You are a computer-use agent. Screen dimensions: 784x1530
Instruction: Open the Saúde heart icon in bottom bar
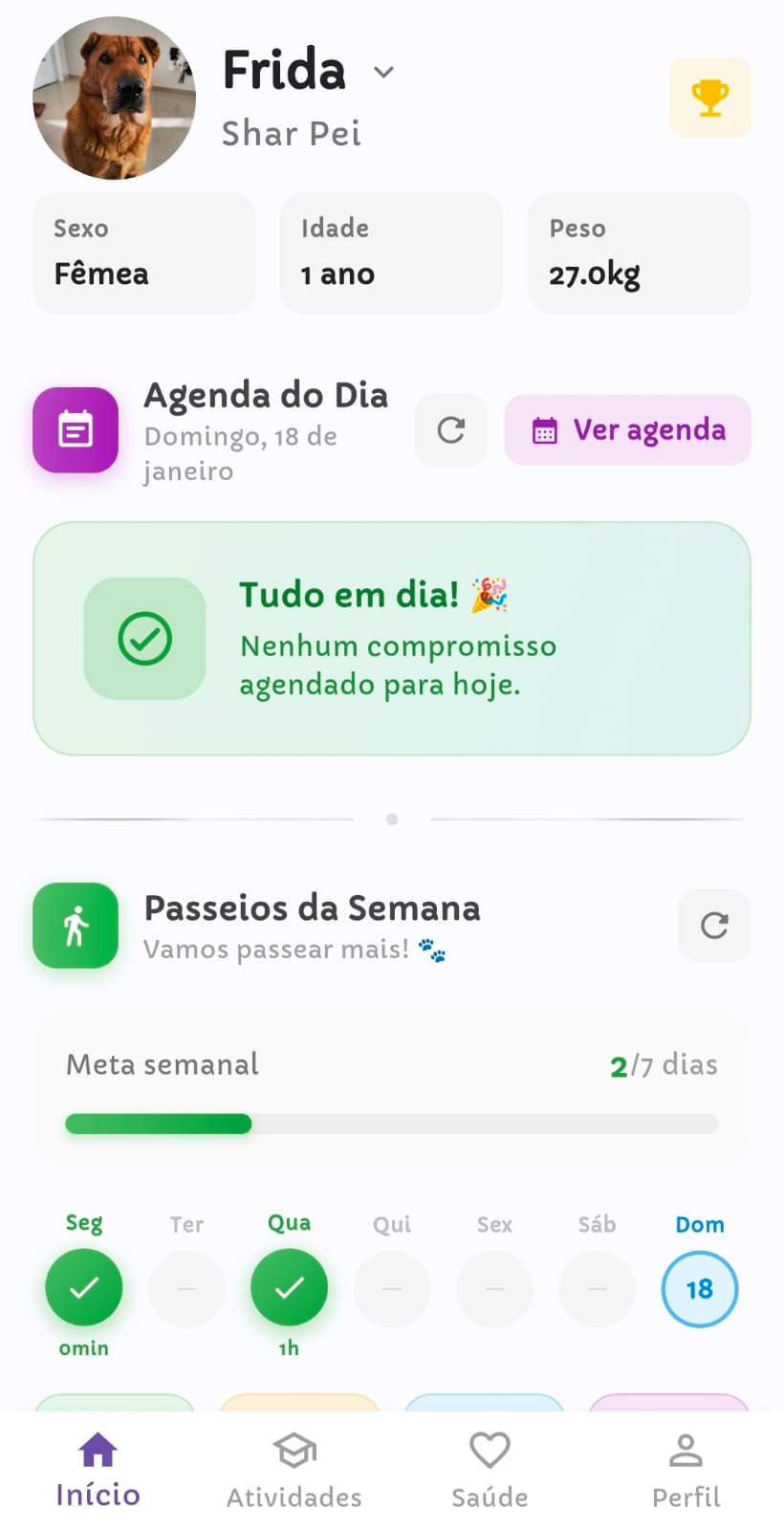point(490,1450)
